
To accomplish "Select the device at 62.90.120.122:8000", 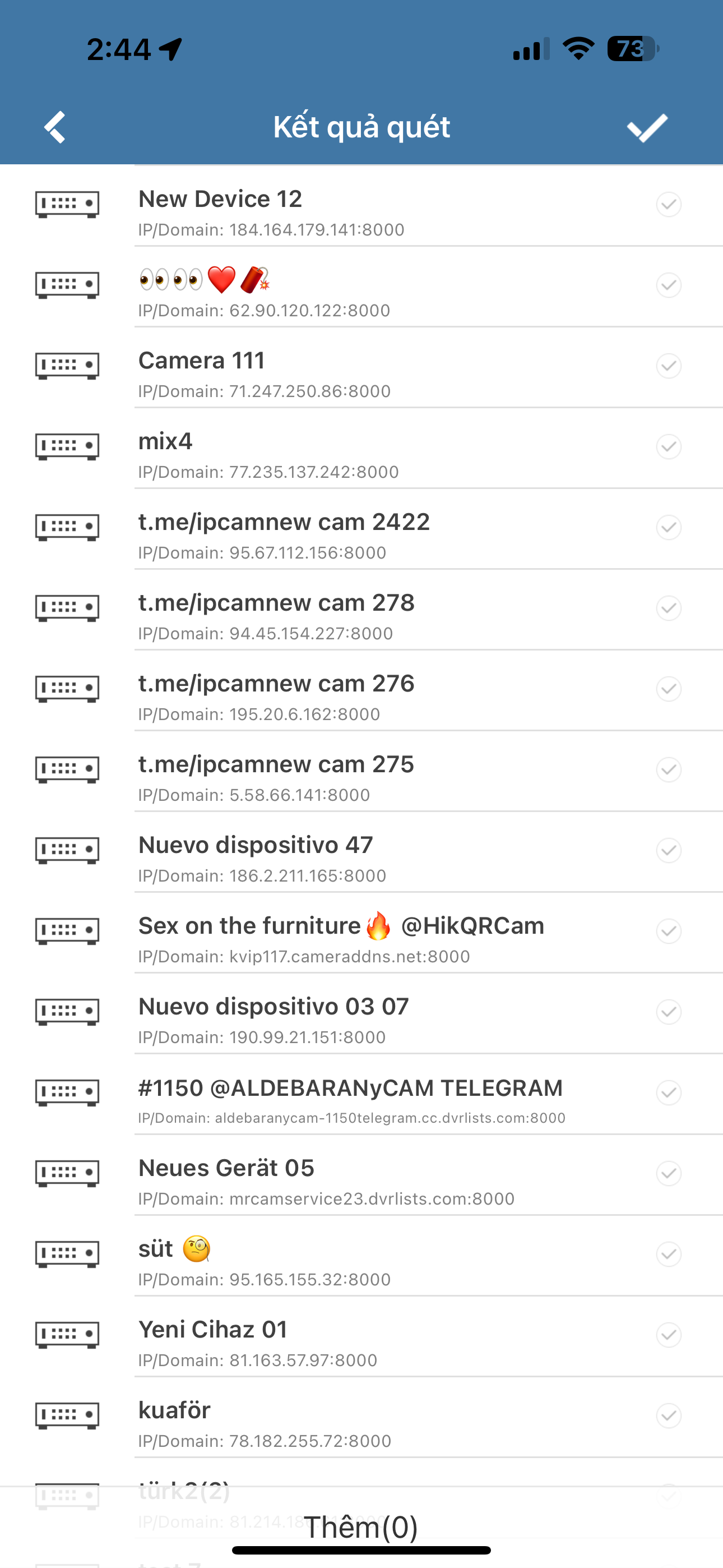I will pos(668,285).
